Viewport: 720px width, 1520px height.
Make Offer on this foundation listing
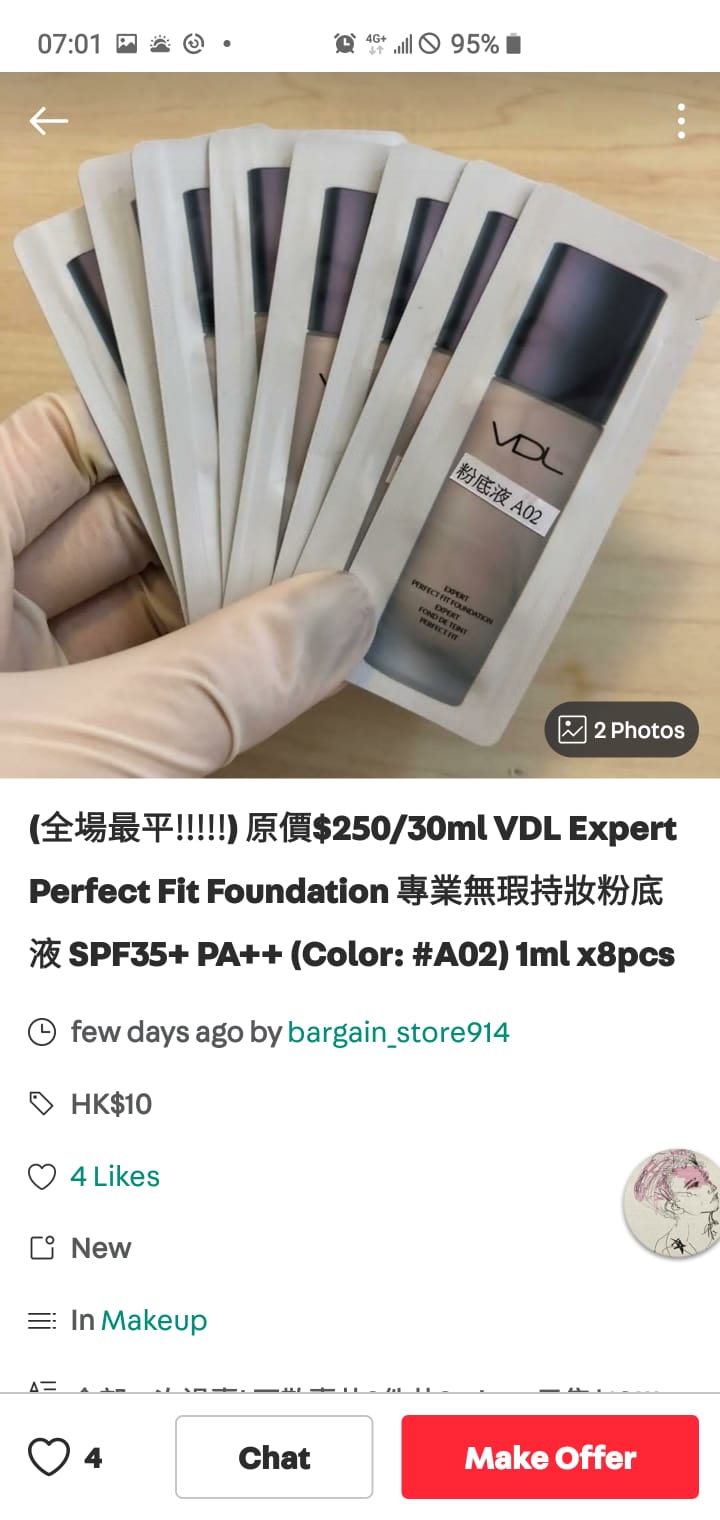pyautogui.click(x=550, y=1457)
